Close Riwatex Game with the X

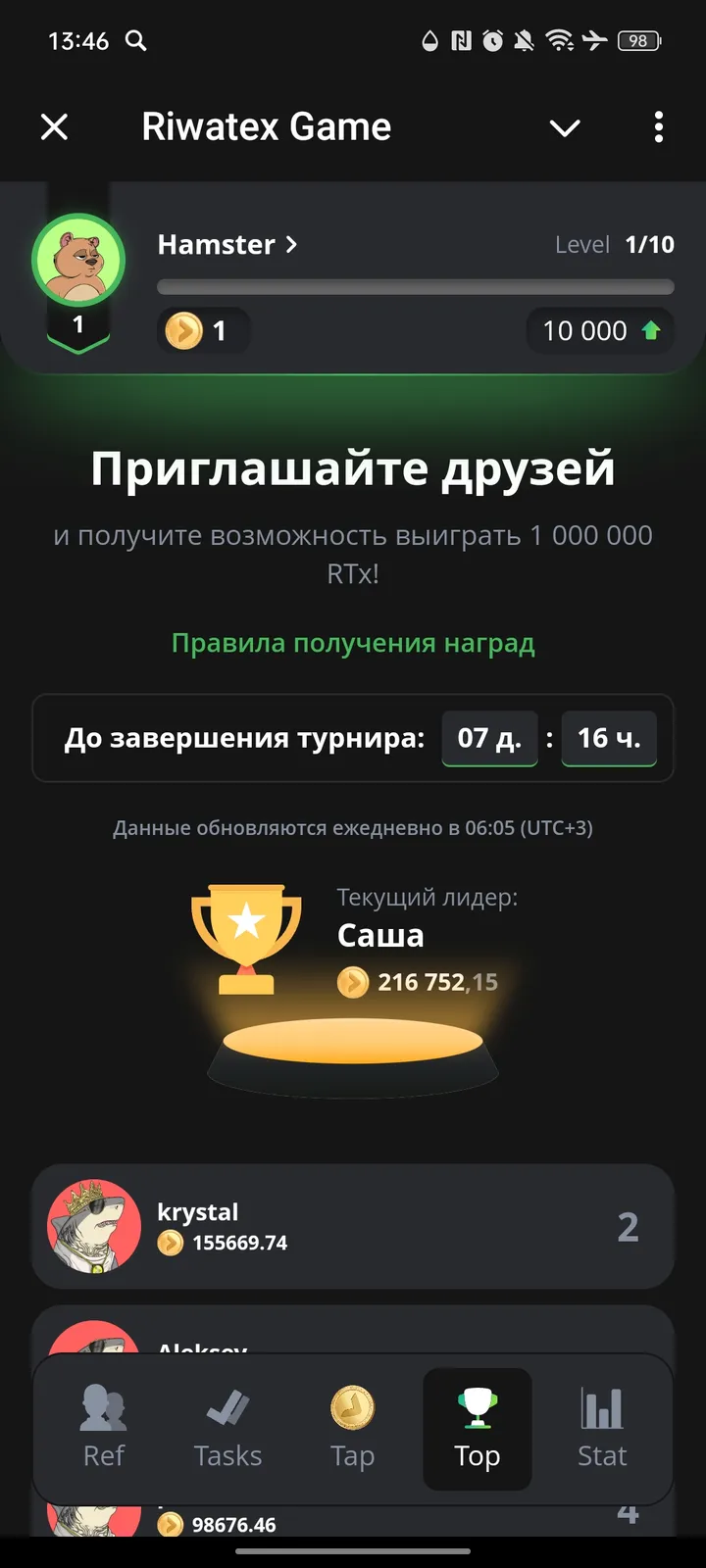[x=54, y=126]
